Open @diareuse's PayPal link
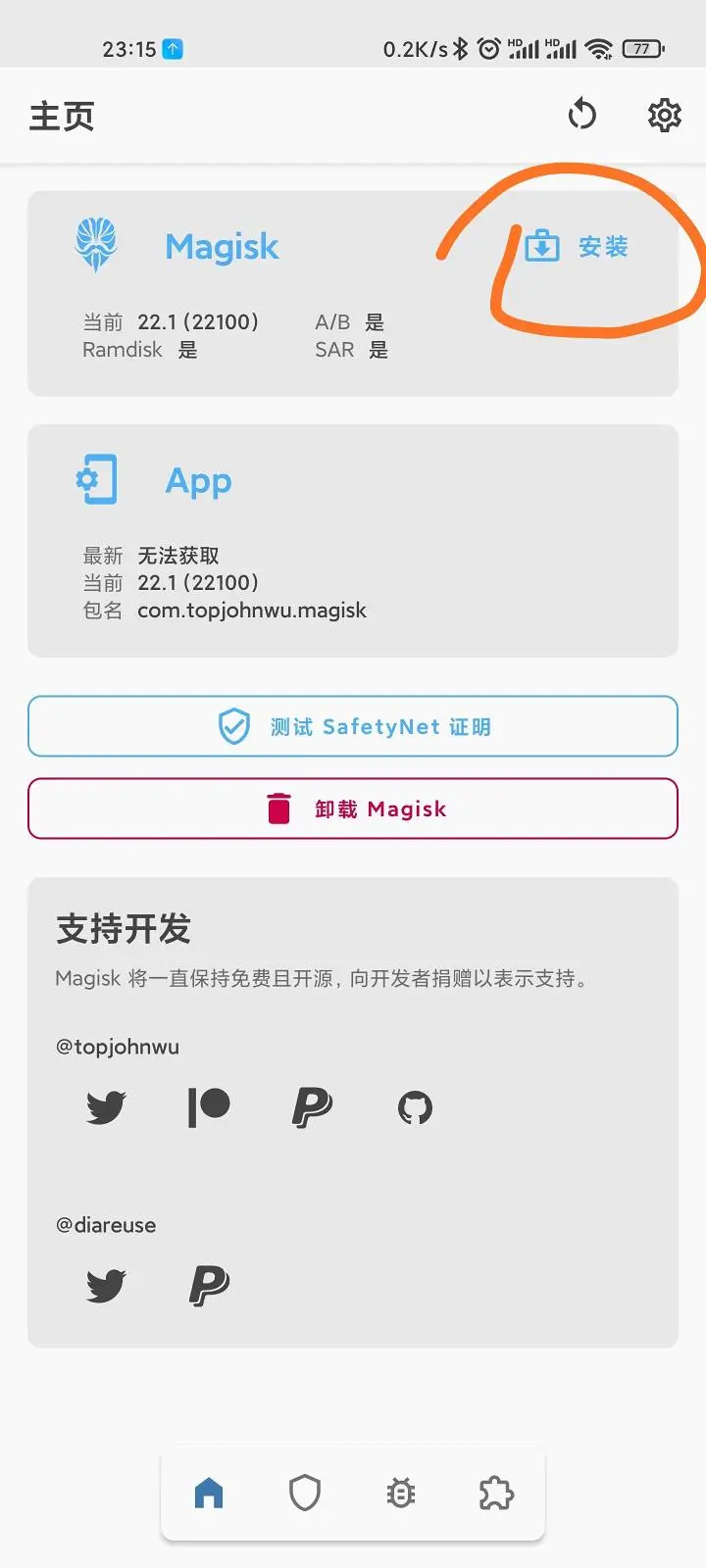The width and height of the screenshot is (706, 1568). (209, 1286)
